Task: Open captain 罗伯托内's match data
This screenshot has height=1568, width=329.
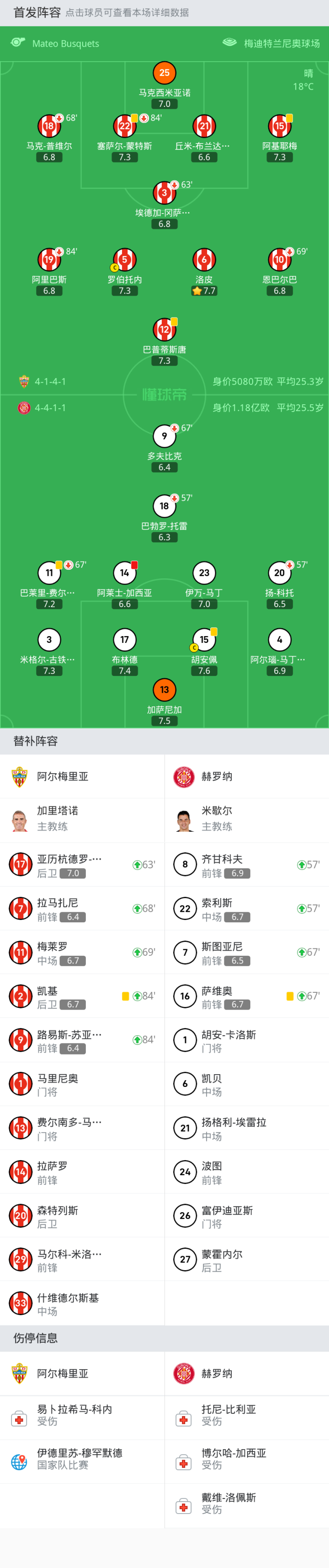Action: pyautogui.click(x=125, y=260)
